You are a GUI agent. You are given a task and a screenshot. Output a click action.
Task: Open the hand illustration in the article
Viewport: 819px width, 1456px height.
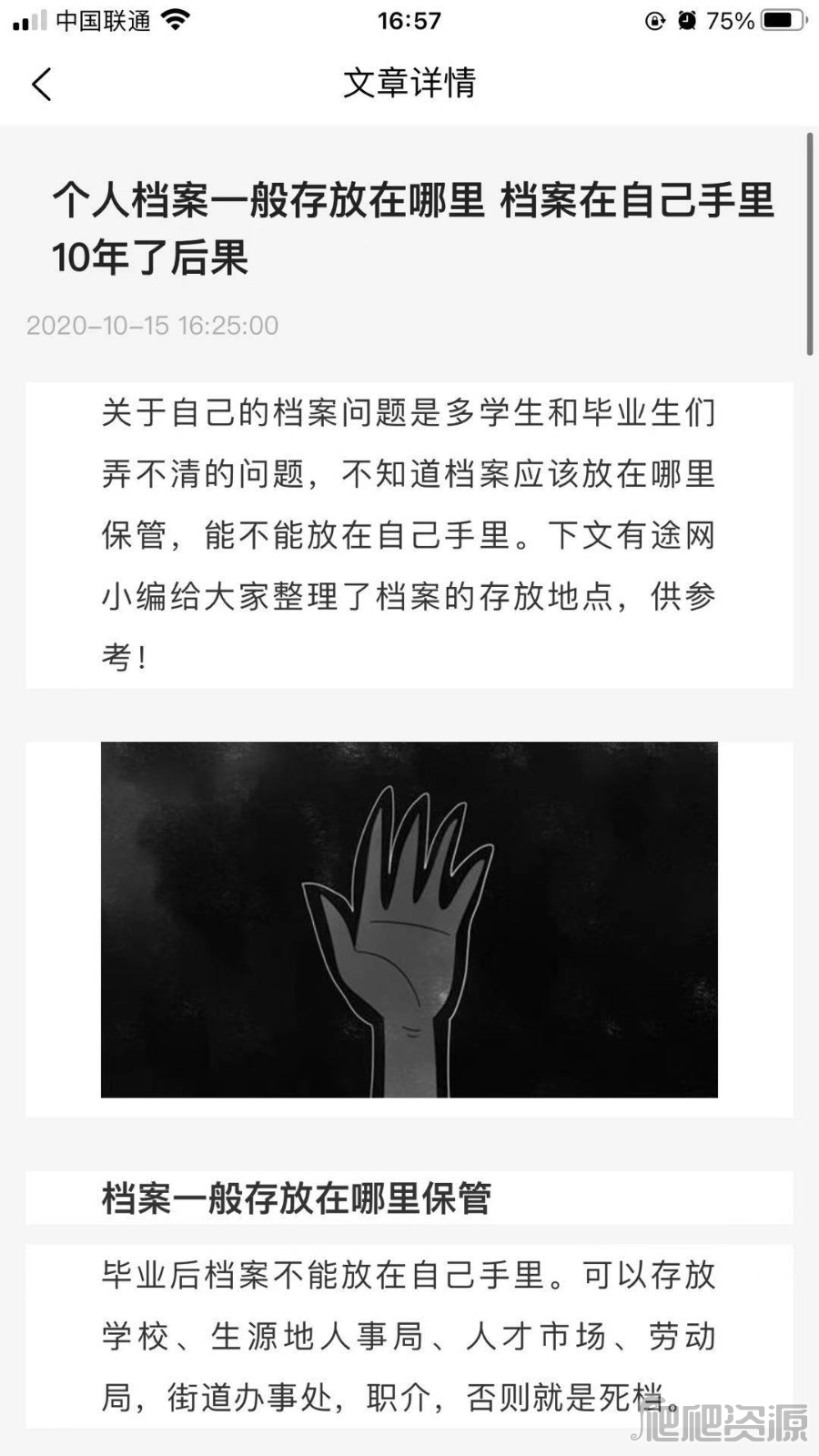(x=409, y=919)
